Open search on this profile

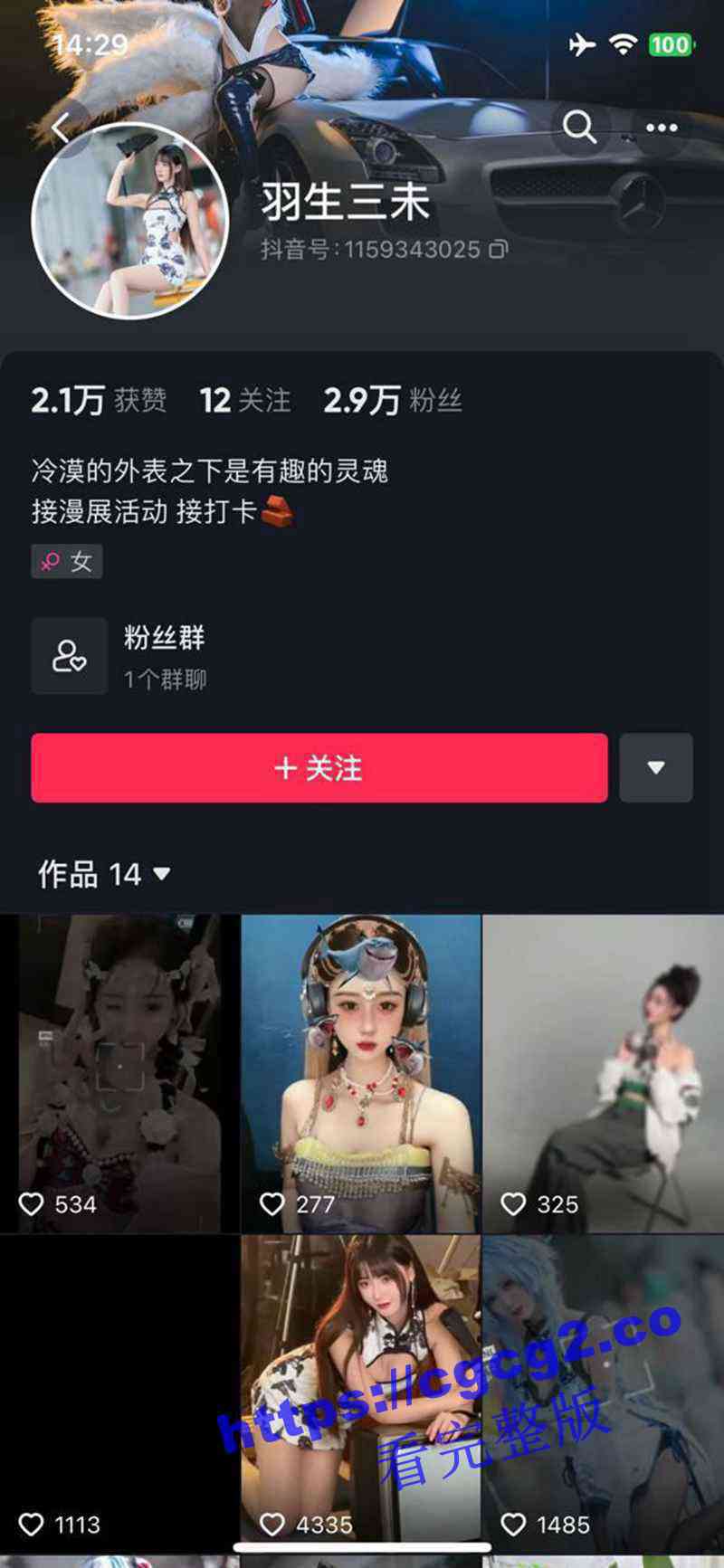pyautogui.click(x=579, y=128)
